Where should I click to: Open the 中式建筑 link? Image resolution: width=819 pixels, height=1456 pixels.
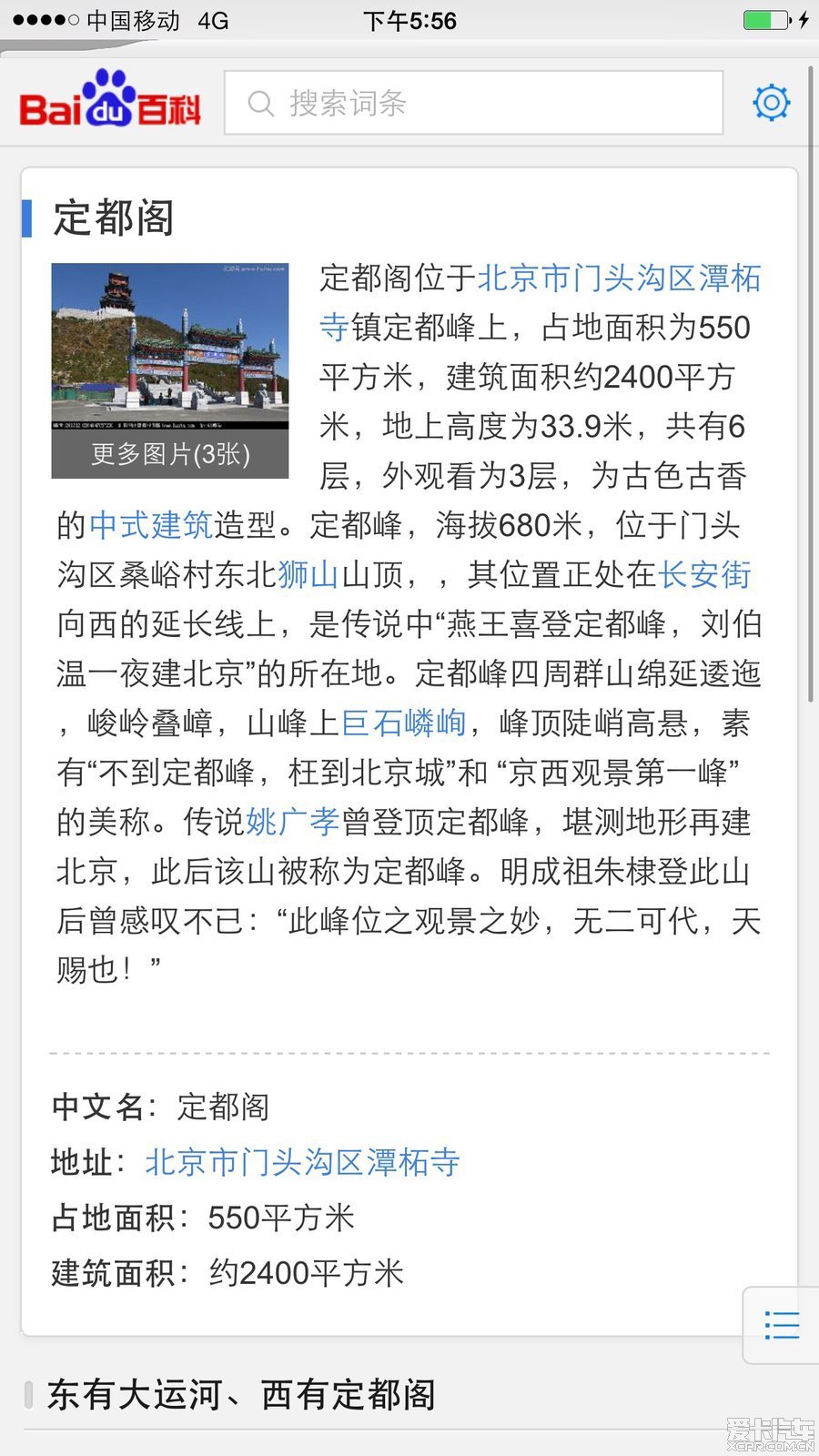[150, 525]
